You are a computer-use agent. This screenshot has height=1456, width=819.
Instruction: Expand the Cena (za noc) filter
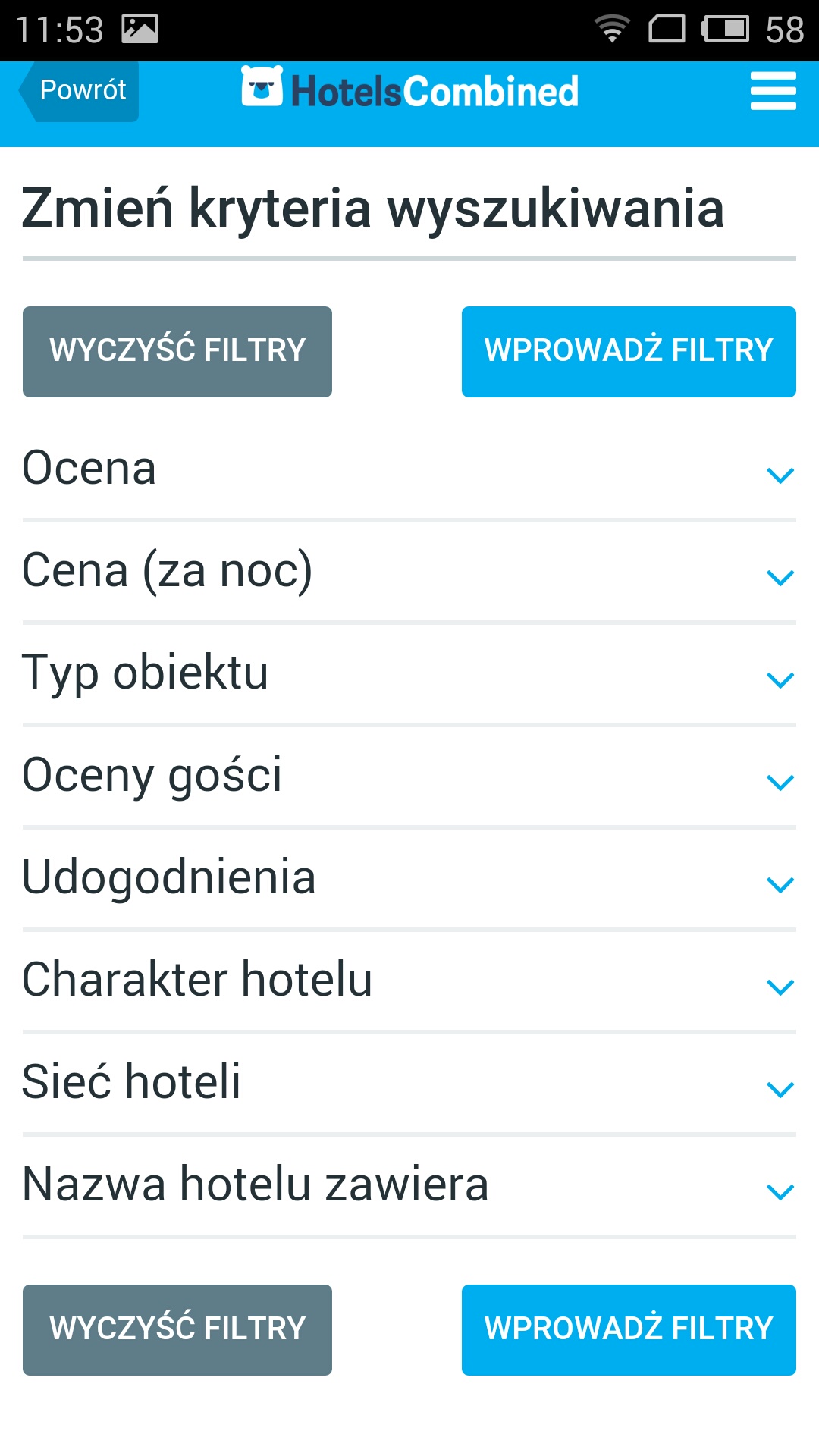coord(409,571)
